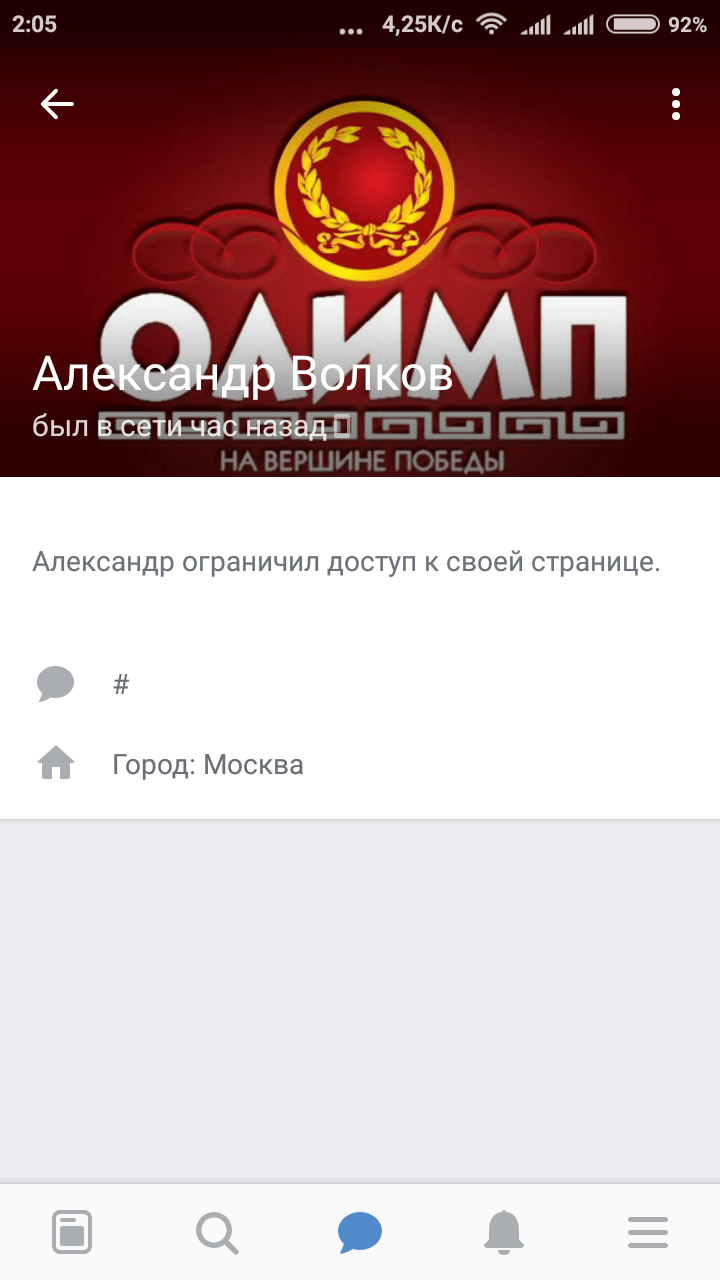720x1280 pixels.
Task: Open the notifications bell tab
Action: click(x=504, y=1232)
